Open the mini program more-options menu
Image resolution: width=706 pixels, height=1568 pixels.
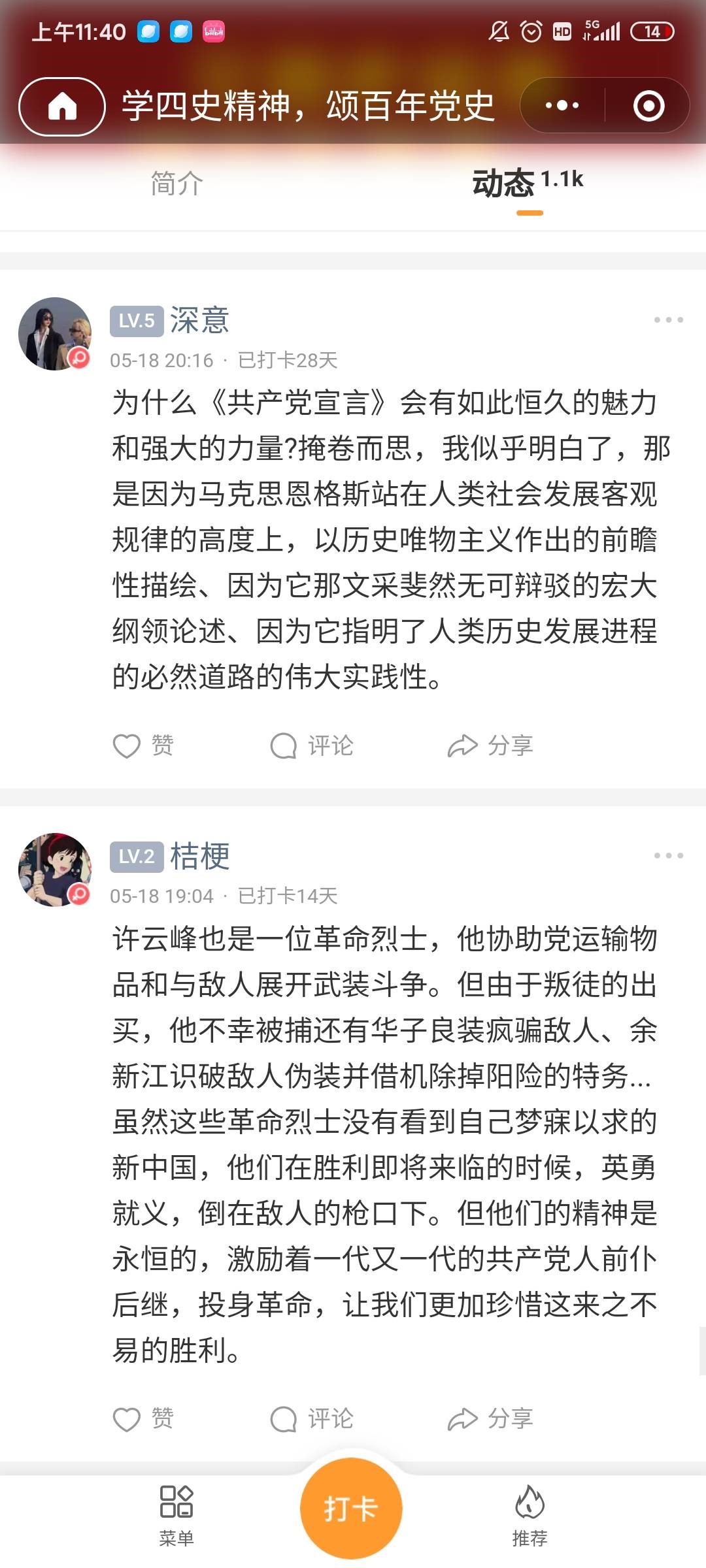(562, 105)
